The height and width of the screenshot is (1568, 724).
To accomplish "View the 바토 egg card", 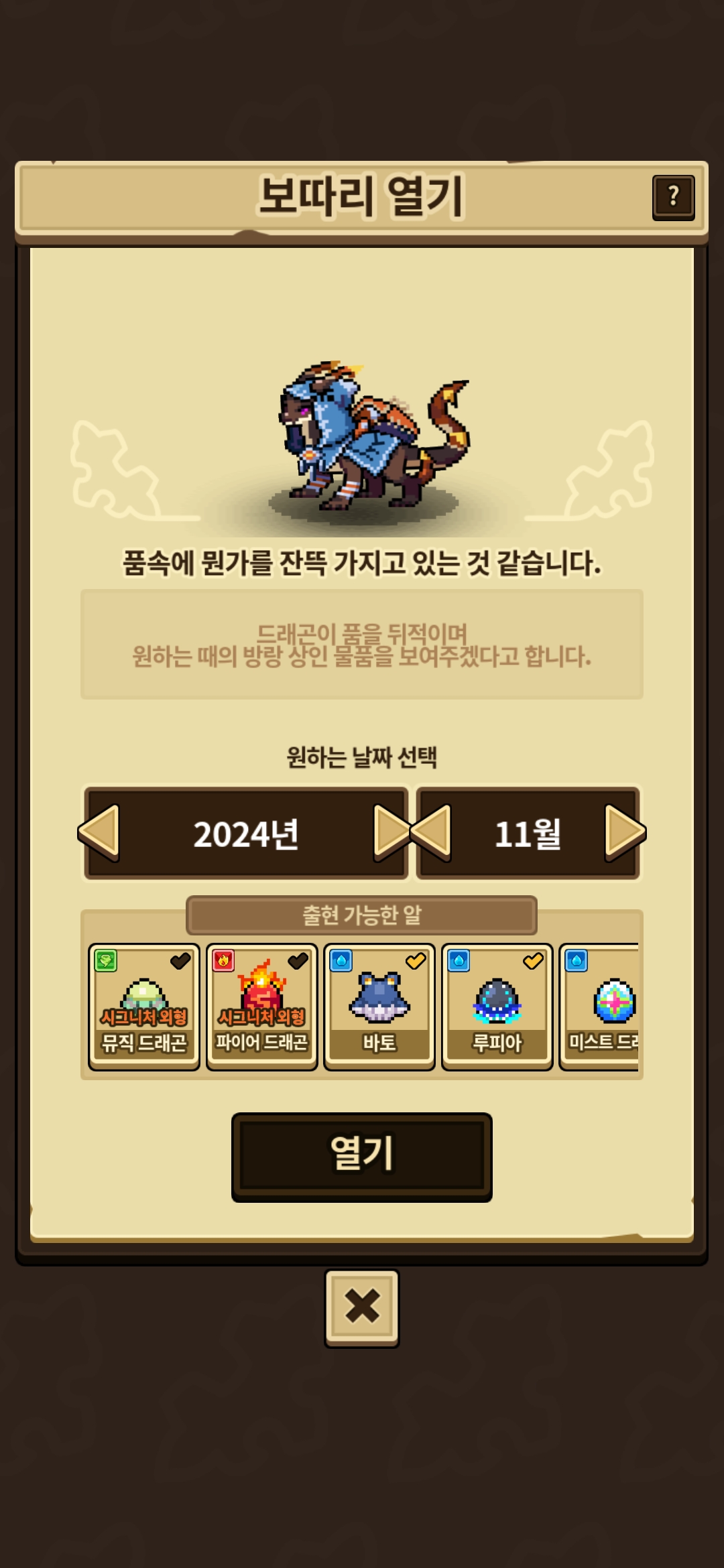I will (x=379, y=1006).
